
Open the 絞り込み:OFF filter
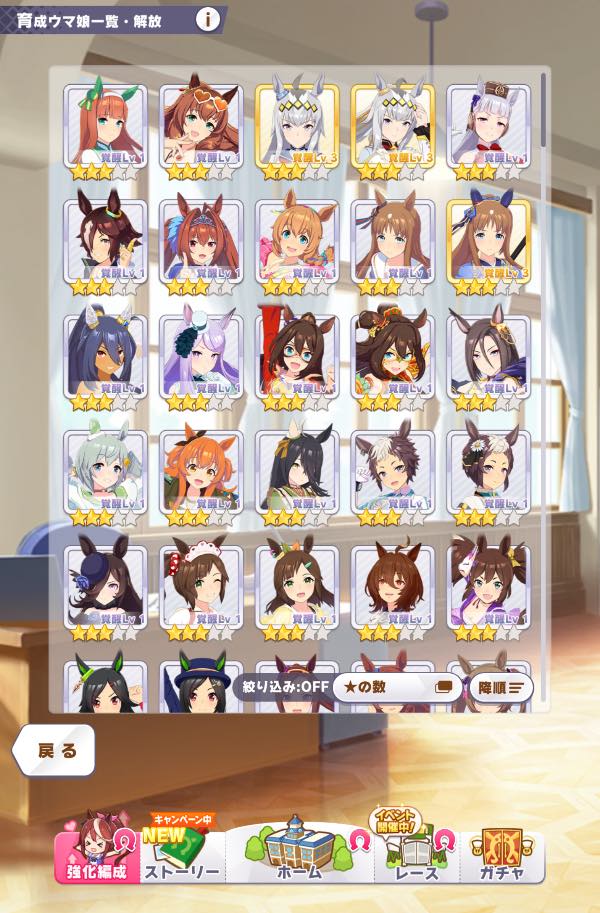(285, 687)
